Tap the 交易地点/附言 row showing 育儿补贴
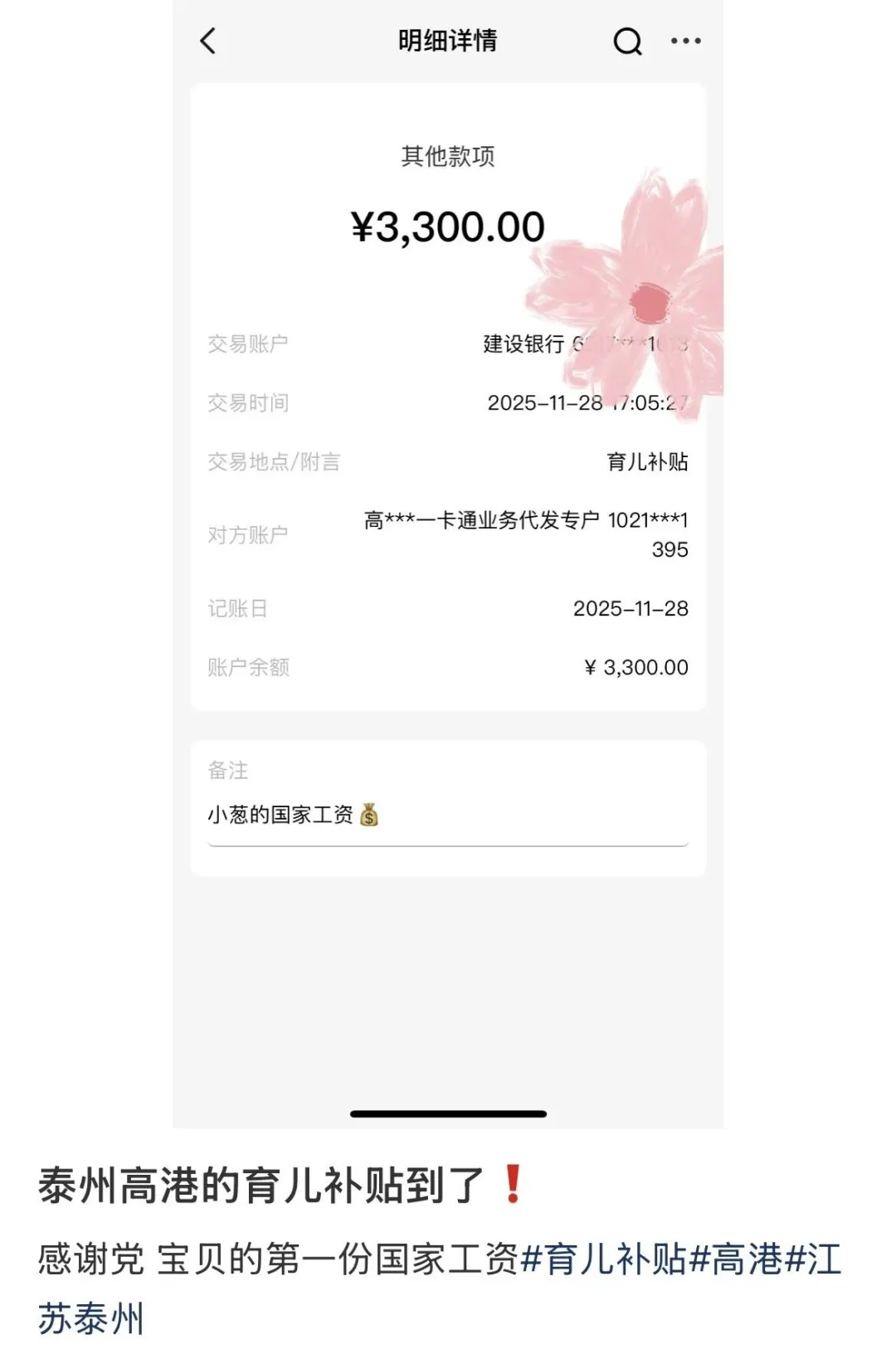Viewport: 896px width, 1354px height. click(x=449, y=463)
